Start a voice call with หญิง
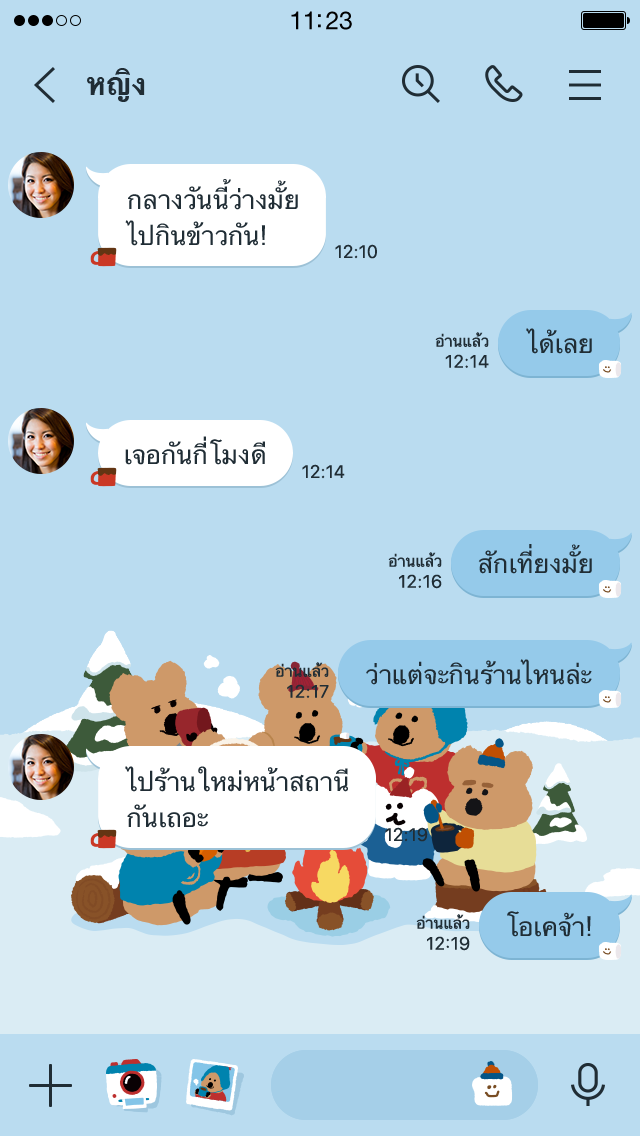This screenshot has height=1136, width=640. (503, 84)
